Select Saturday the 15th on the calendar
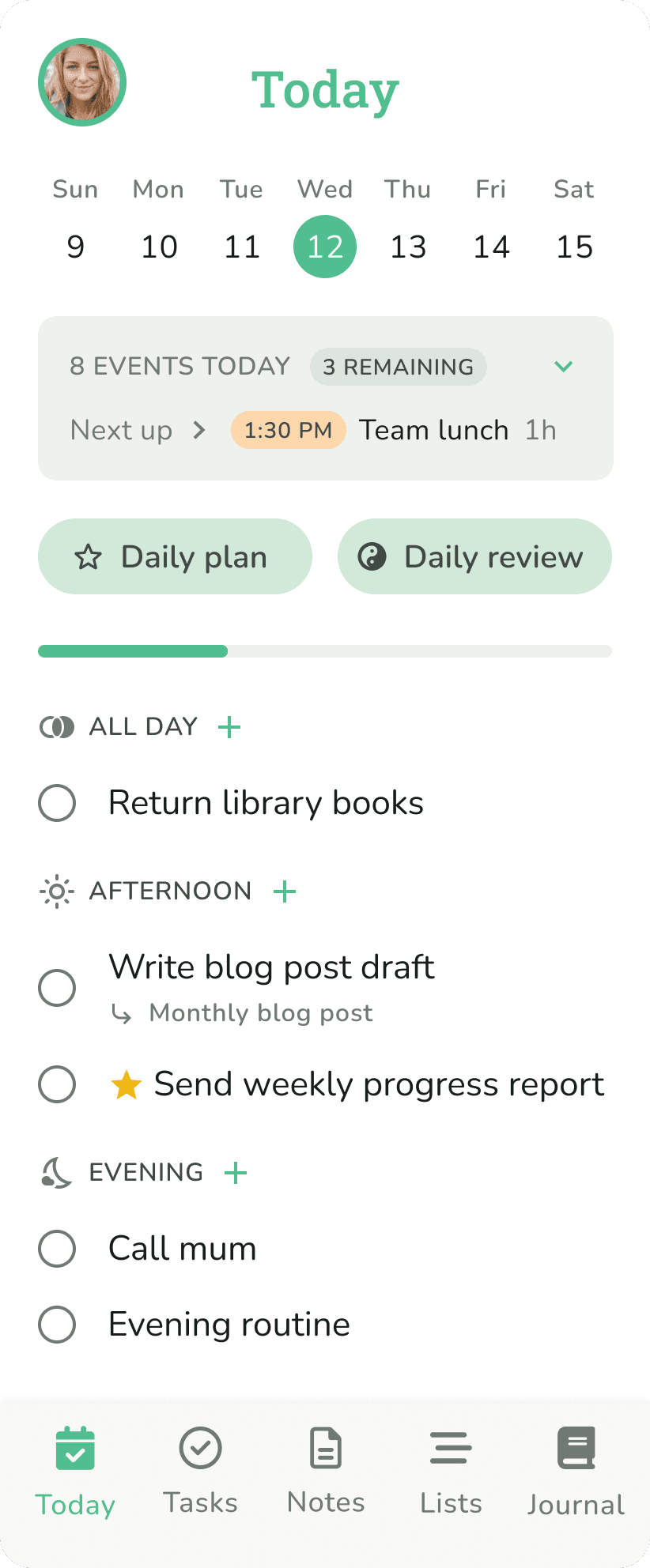The image size is (650, 1568). 573,246
